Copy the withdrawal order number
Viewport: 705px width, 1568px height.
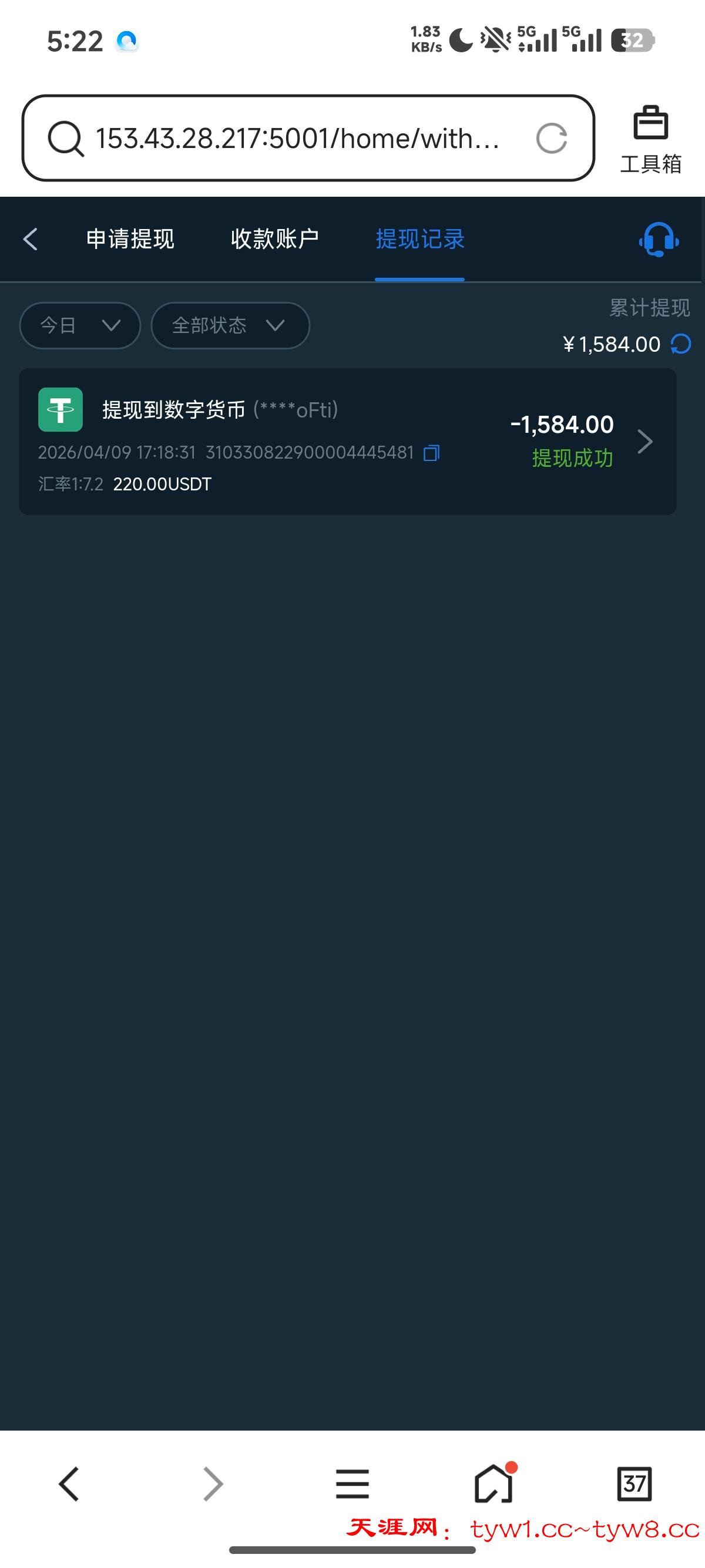coord(432,453)
